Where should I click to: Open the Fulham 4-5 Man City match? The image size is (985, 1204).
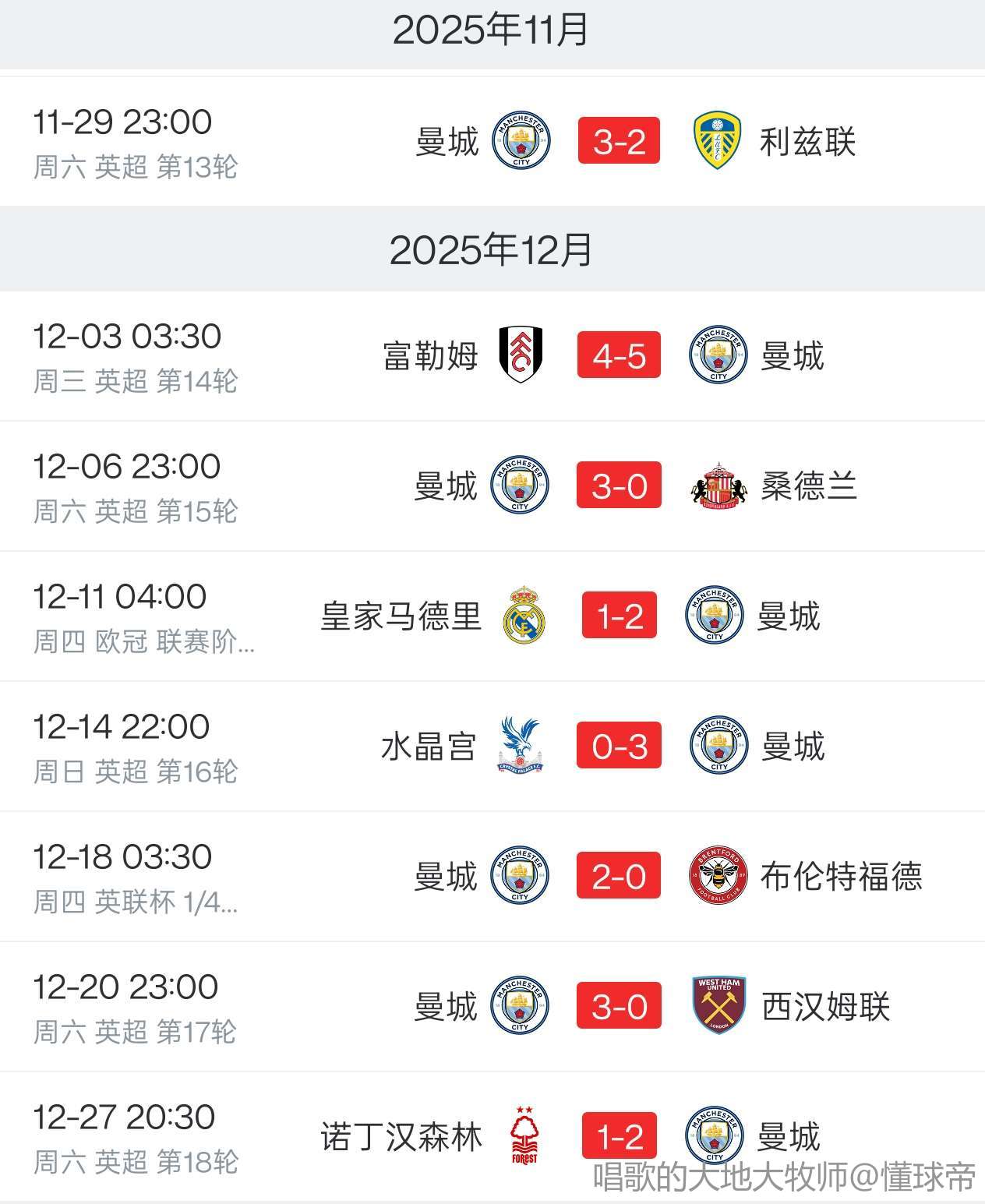coord(619,355)
